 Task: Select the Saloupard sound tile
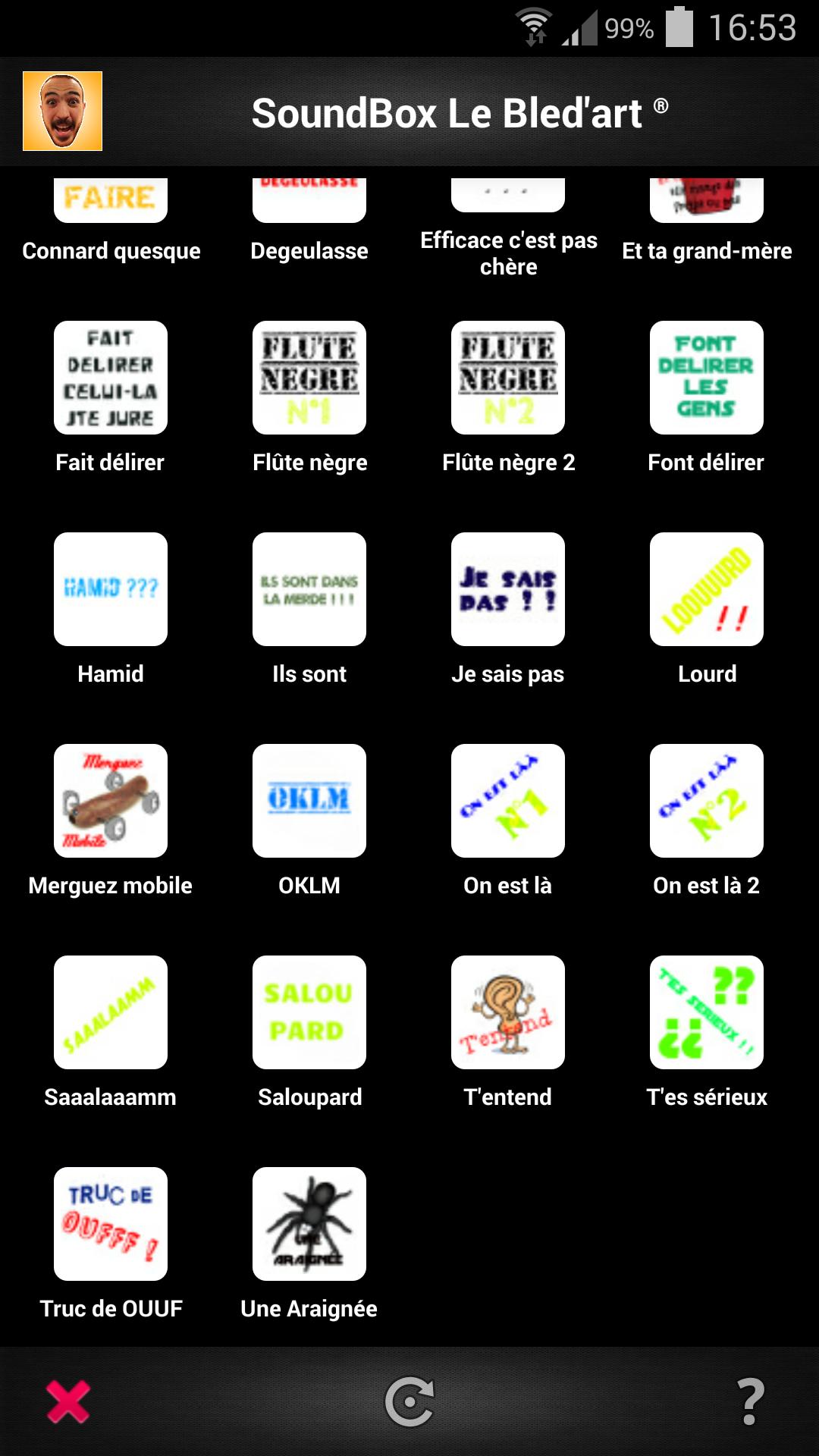pos(309,1012)
